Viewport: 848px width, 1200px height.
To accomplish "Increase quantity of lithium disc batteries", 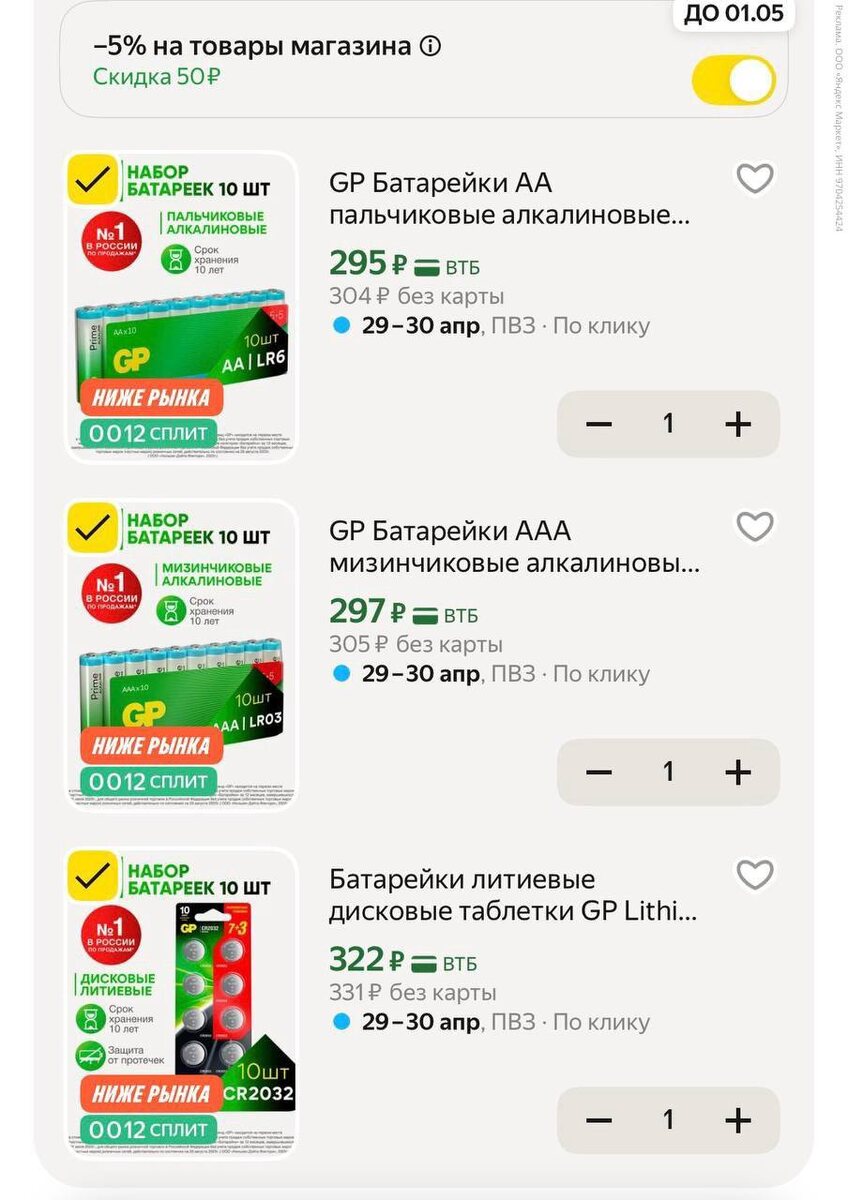I will pos(737,1120).
